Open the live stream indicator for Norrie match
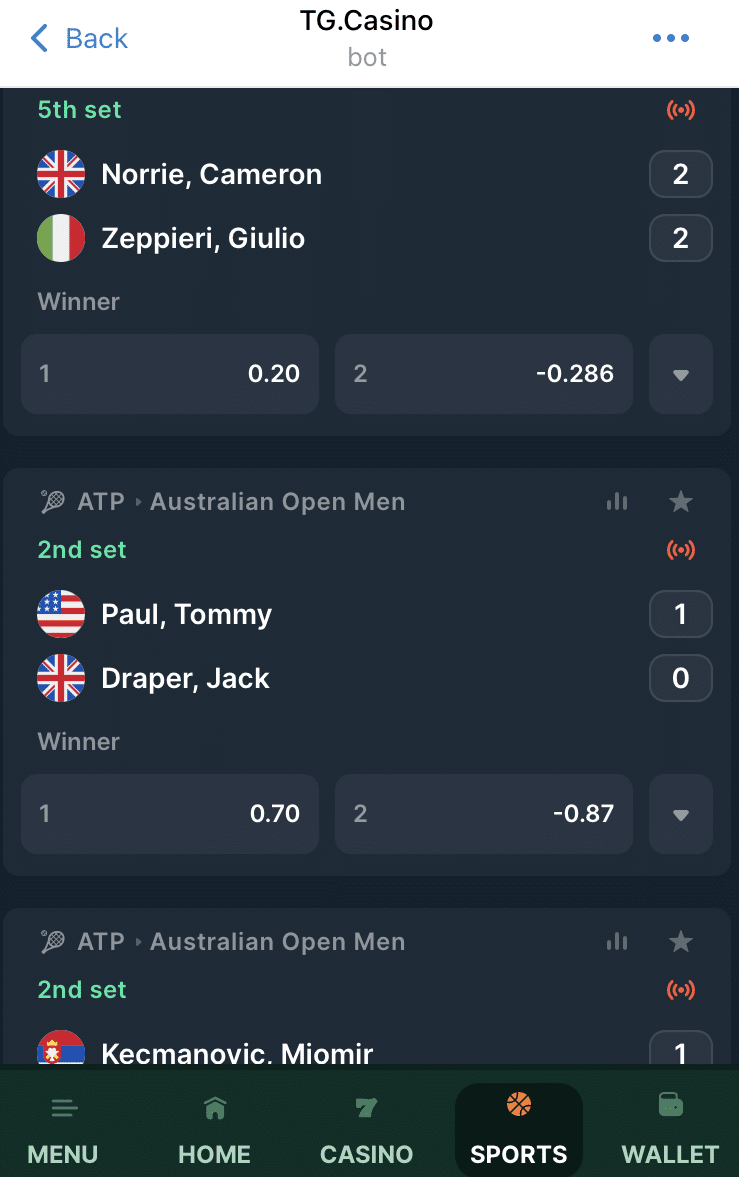 pos(681,110)
